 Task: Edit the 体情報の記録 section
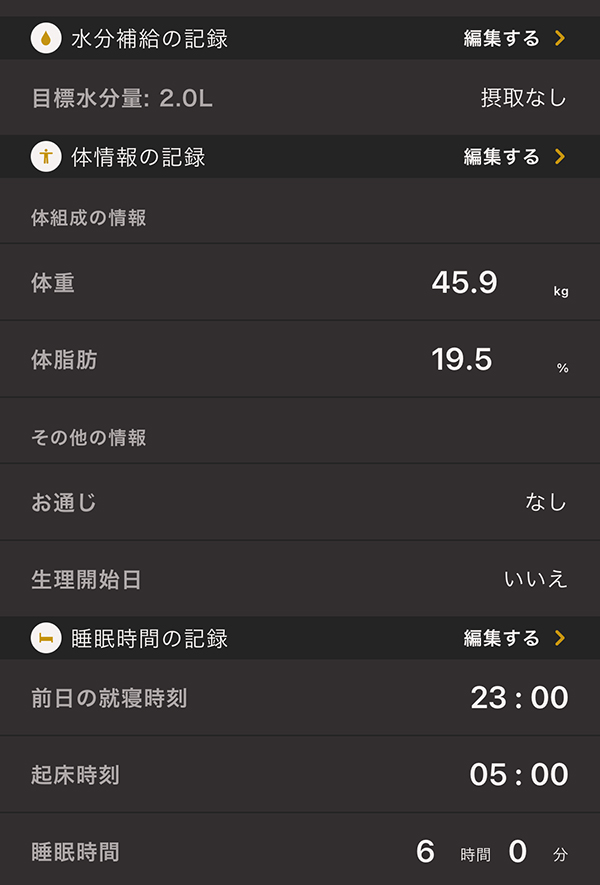coord(514,157)
